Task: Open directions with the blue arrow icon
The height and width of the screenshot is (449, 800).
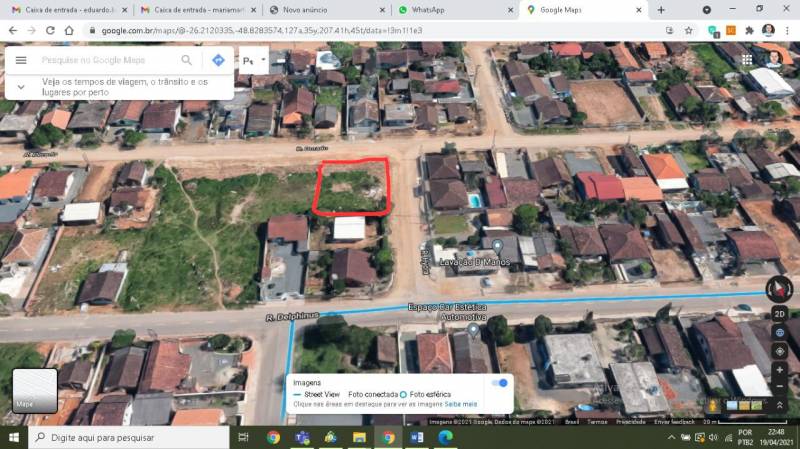Action: [x=217, y=60]
